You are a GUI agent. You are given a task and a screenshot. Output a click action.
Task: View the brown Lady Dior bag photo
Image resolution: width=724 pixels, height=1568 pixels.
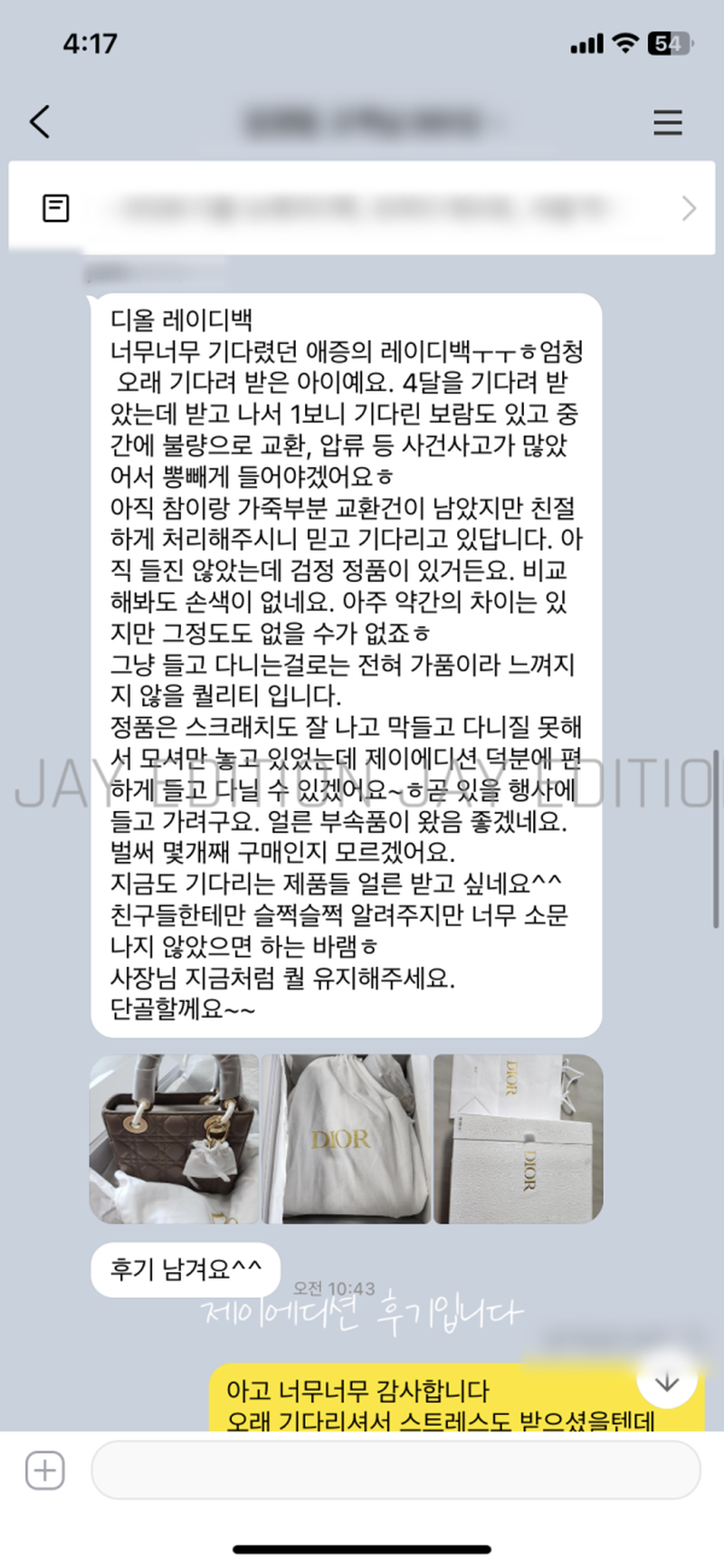click(x=174, y=1139)
